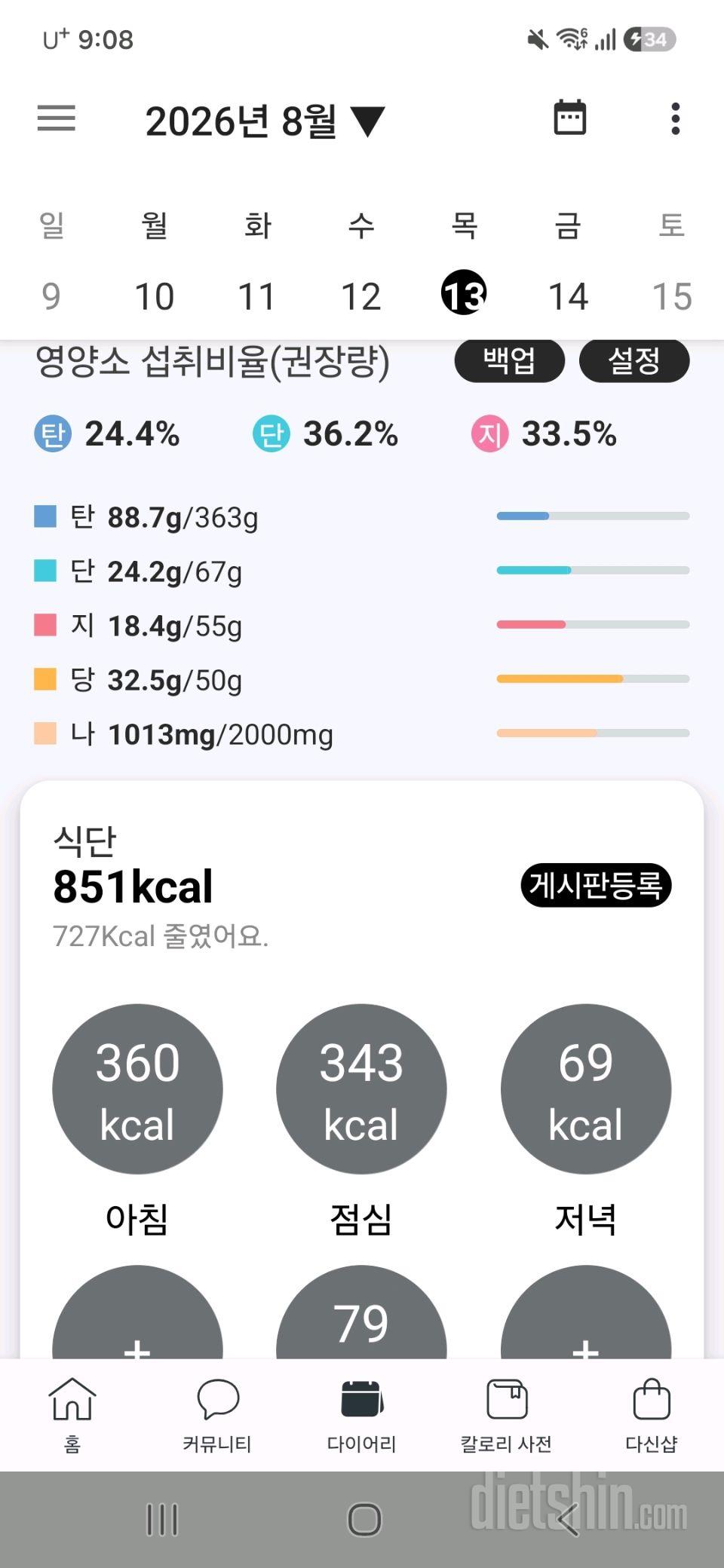
Task: Open the calendar icon in the top bar
Action: tap(569, 118)
